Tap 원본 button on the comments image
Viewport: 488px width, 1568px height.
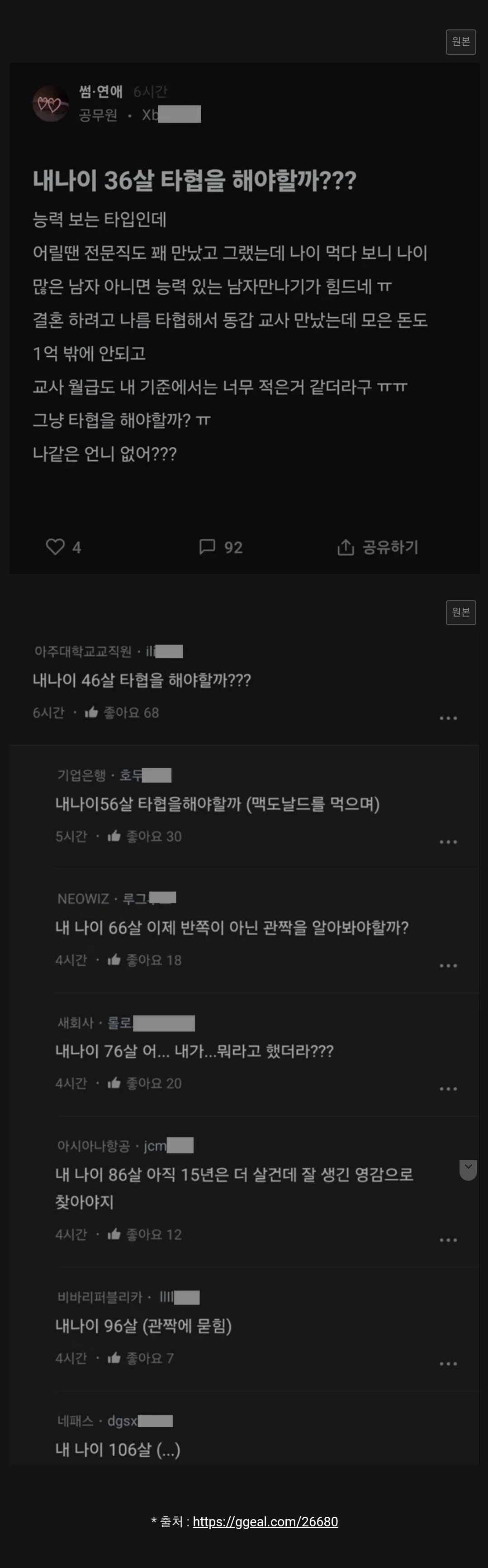coord(460,612)
